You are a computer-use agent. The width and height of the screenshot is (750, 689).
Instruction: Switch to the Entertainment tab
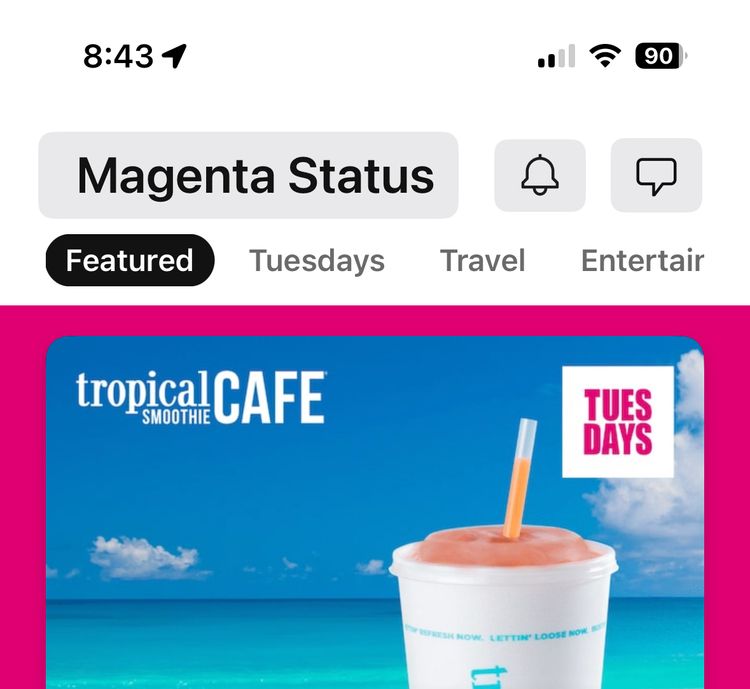(x=642, y=261)
